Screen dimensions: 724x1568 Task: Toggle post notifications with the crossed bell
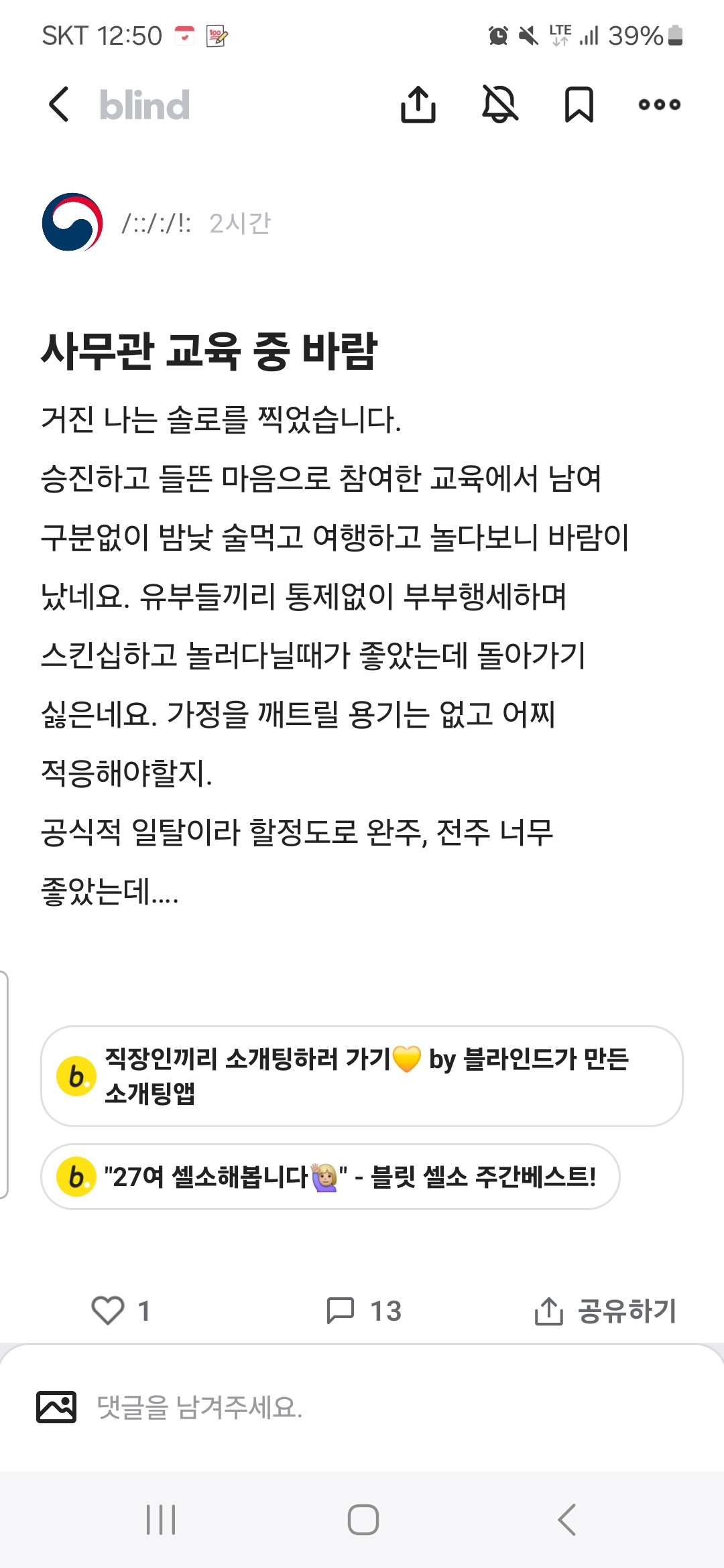click(500, 105)
